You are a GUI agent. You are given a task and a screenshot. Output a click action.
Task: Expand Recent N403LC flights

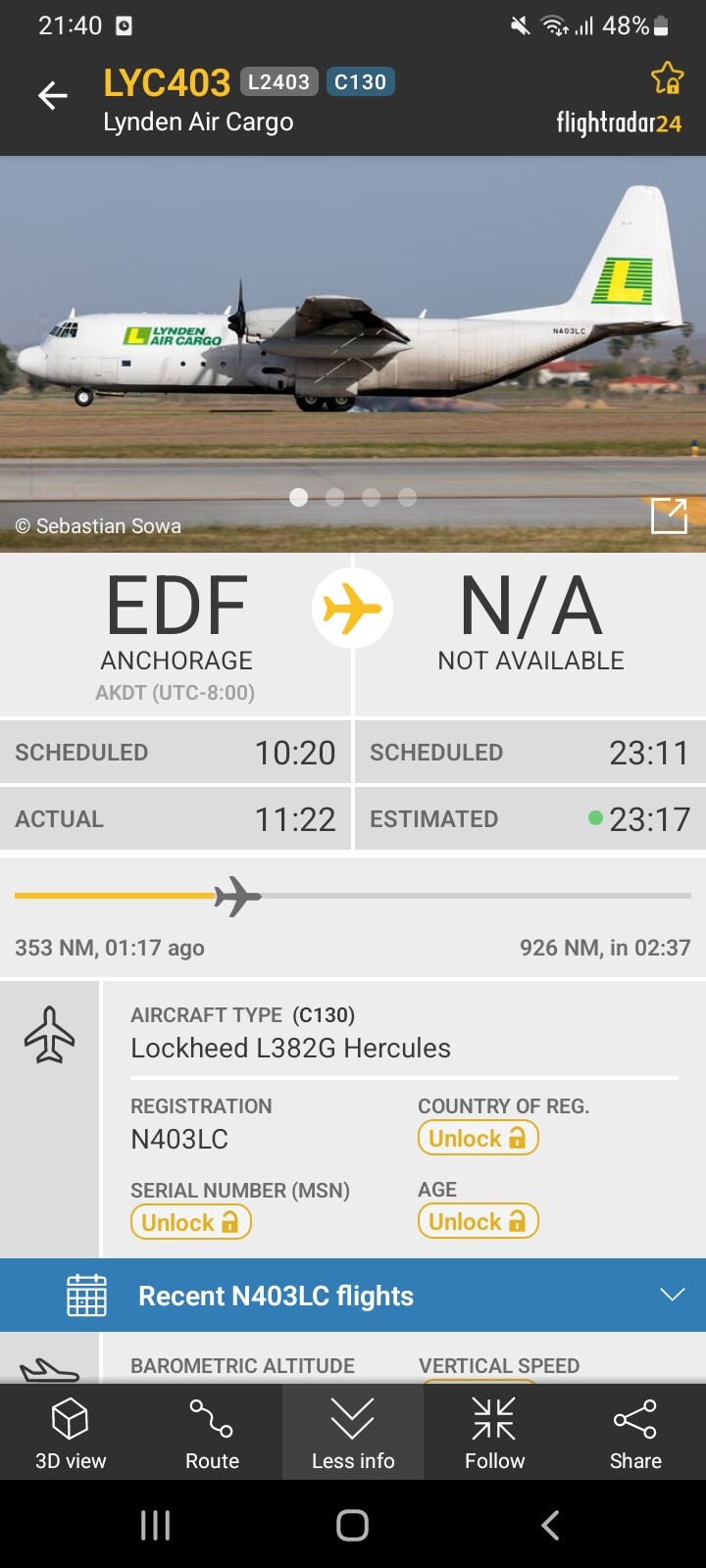[x=353, y=1296]
